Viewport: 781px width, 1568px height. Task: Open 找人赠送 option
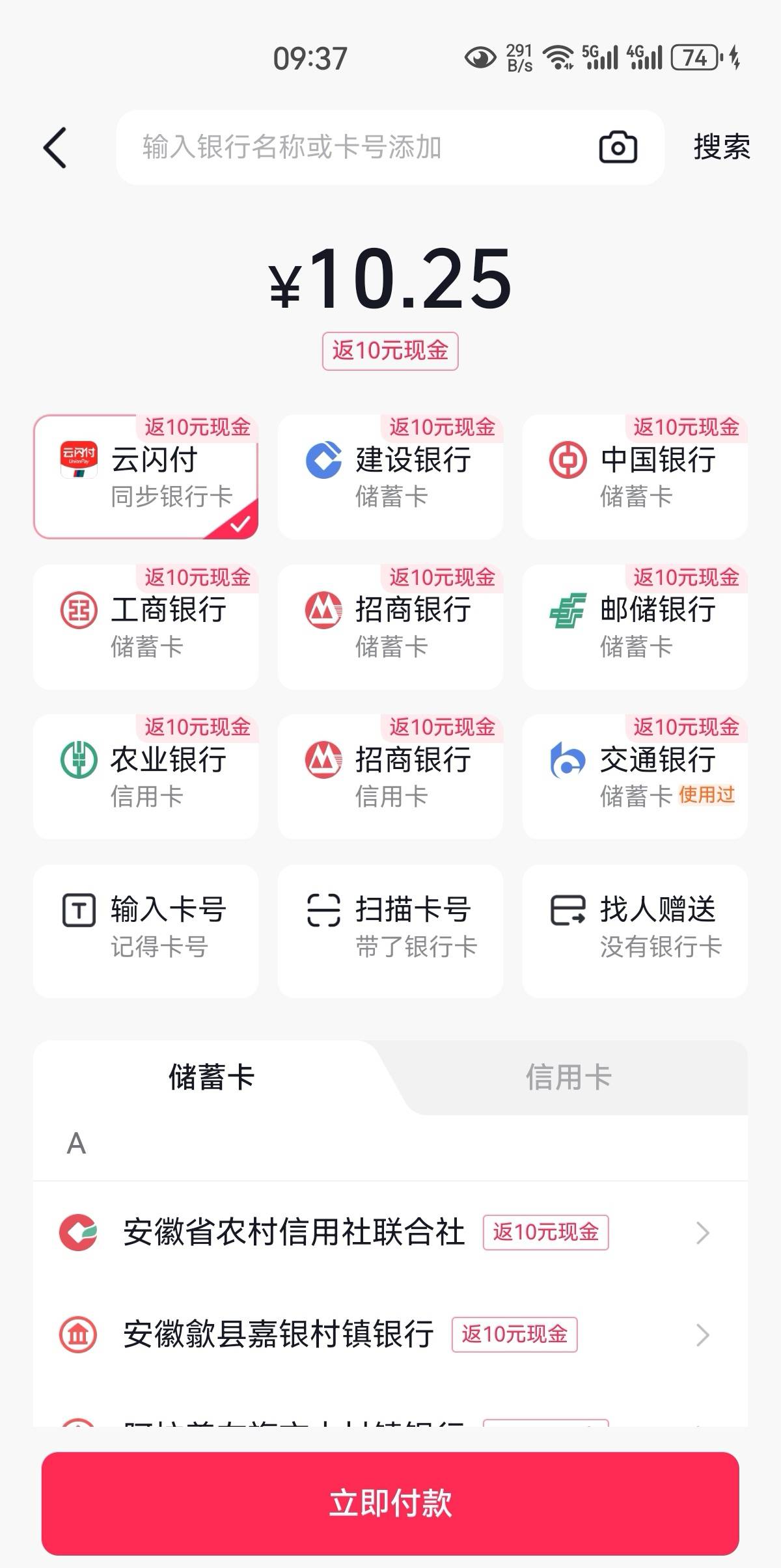point(635,931)
